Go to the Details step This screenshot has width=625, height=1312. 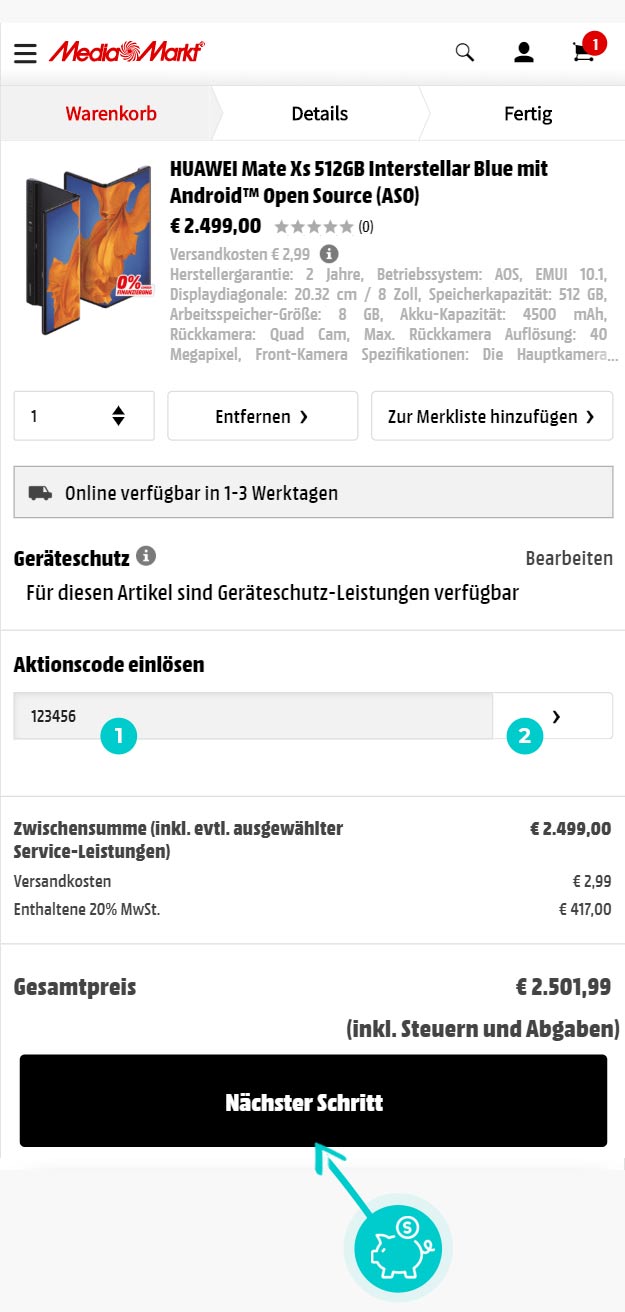pyautogui.click(x=320, y=113)
